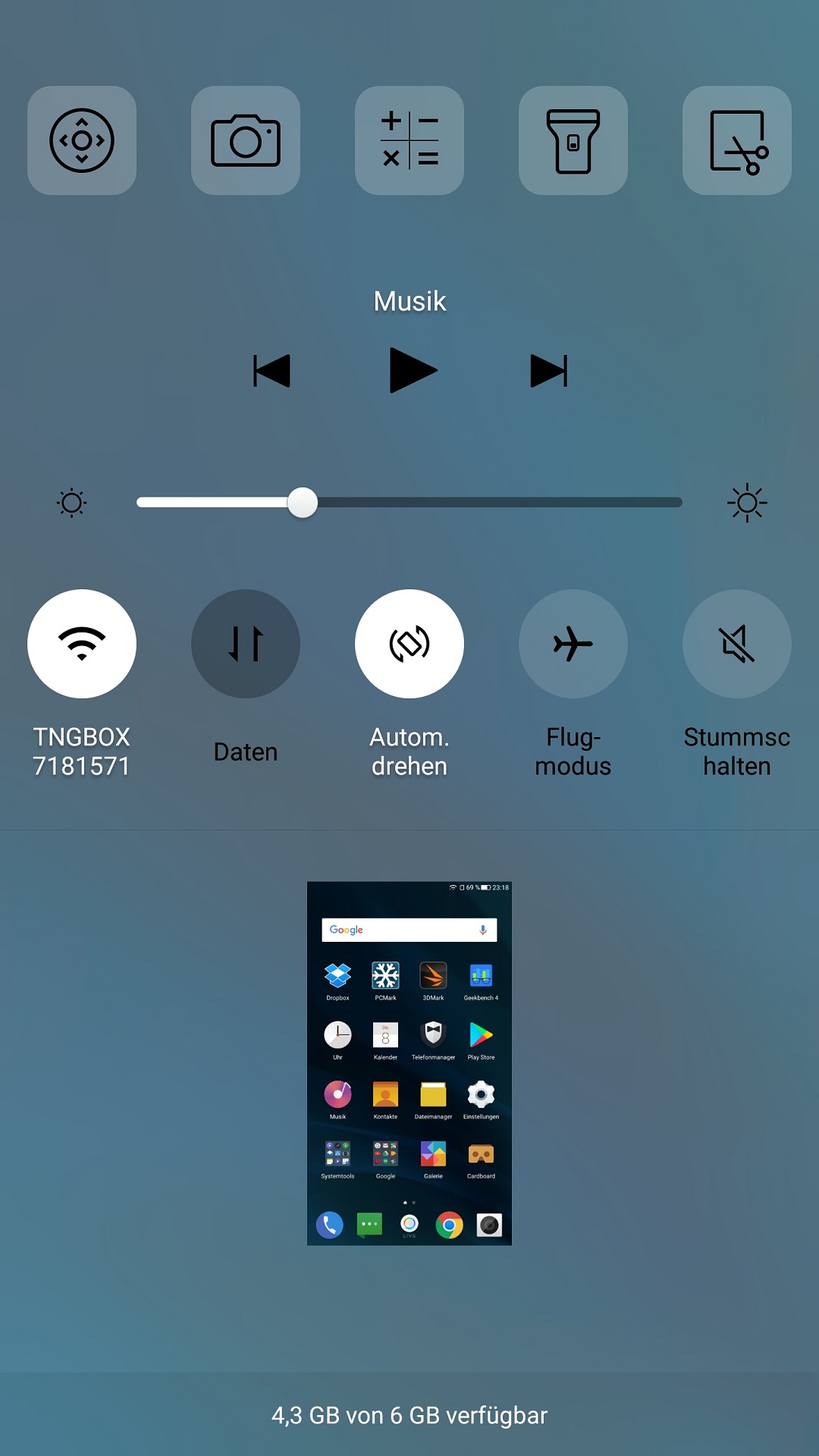
Task: Start a screenshot crop capture
Action: [737, 140]
